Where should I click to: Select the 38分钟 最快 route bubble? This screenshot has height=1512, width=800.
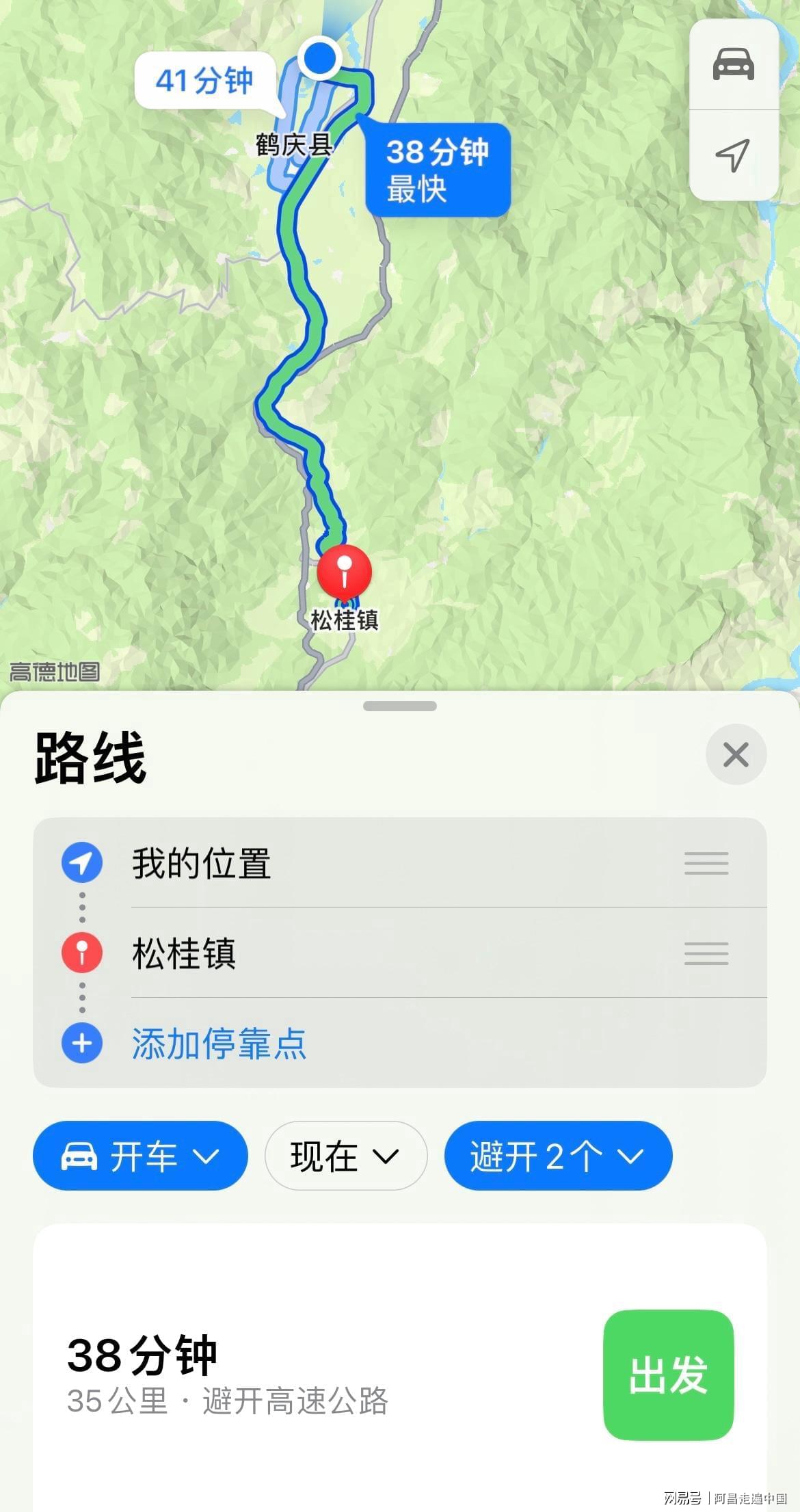tap(438, 170)
